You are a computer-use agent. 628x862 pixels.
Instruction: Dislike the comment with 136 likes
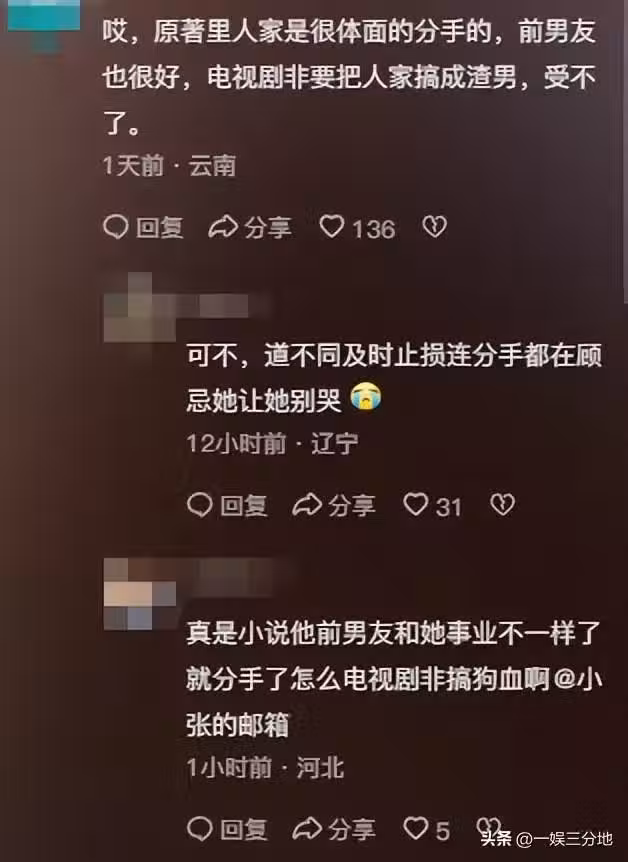coord(433,228)
